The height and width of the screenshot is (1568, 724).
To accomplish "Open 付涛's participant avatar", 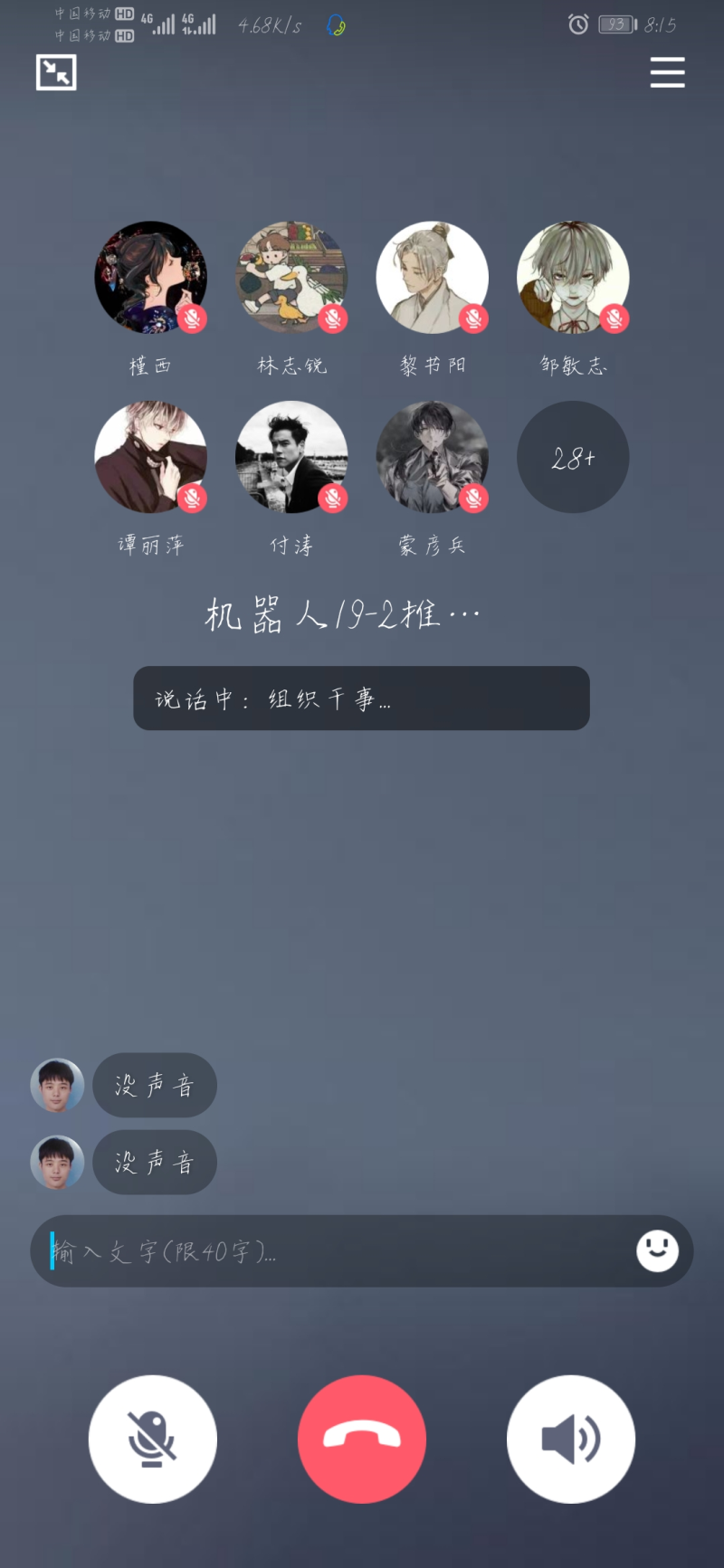I will coord(291,457).
